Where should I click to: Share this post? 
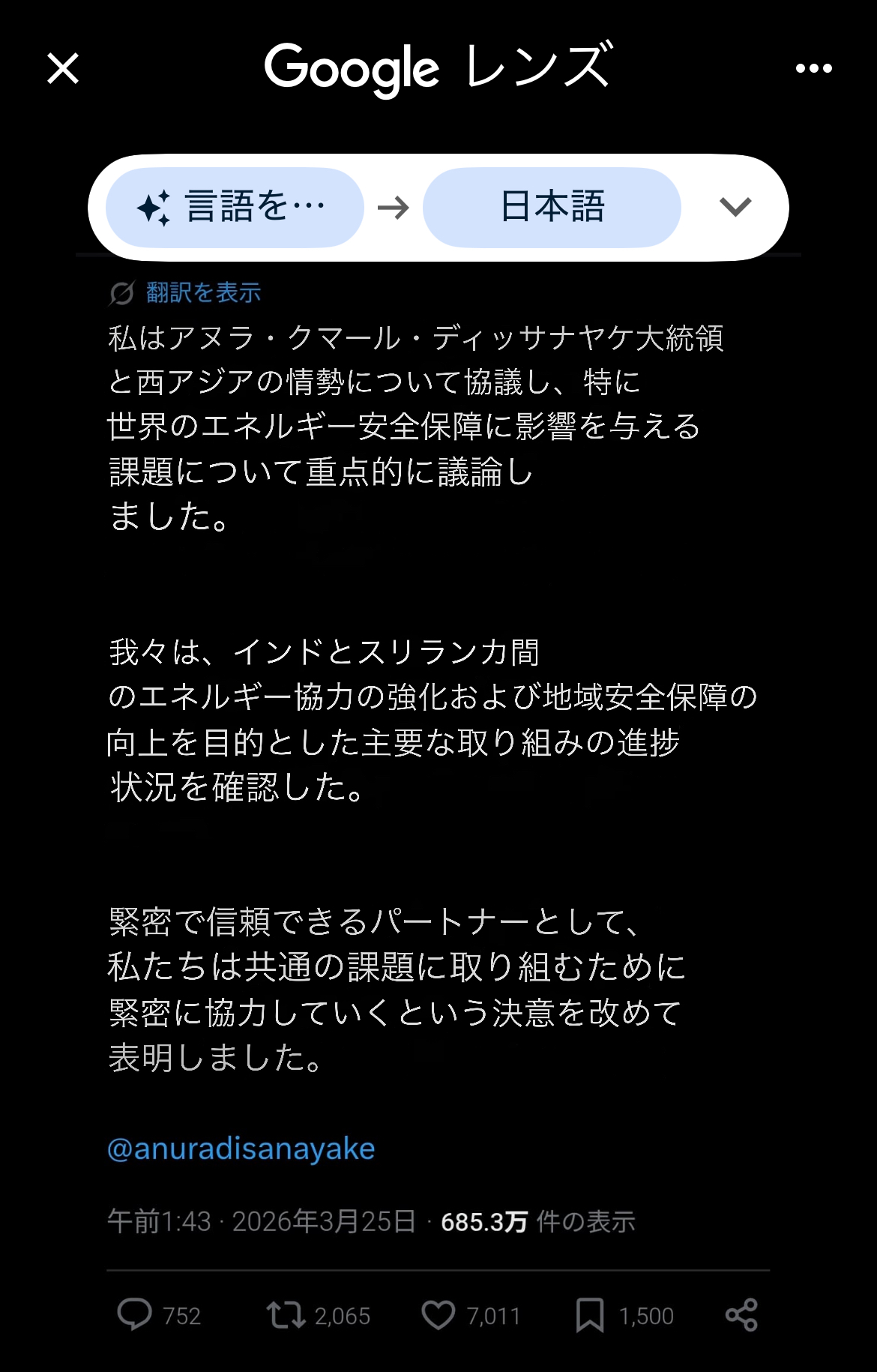(741, 1315)
